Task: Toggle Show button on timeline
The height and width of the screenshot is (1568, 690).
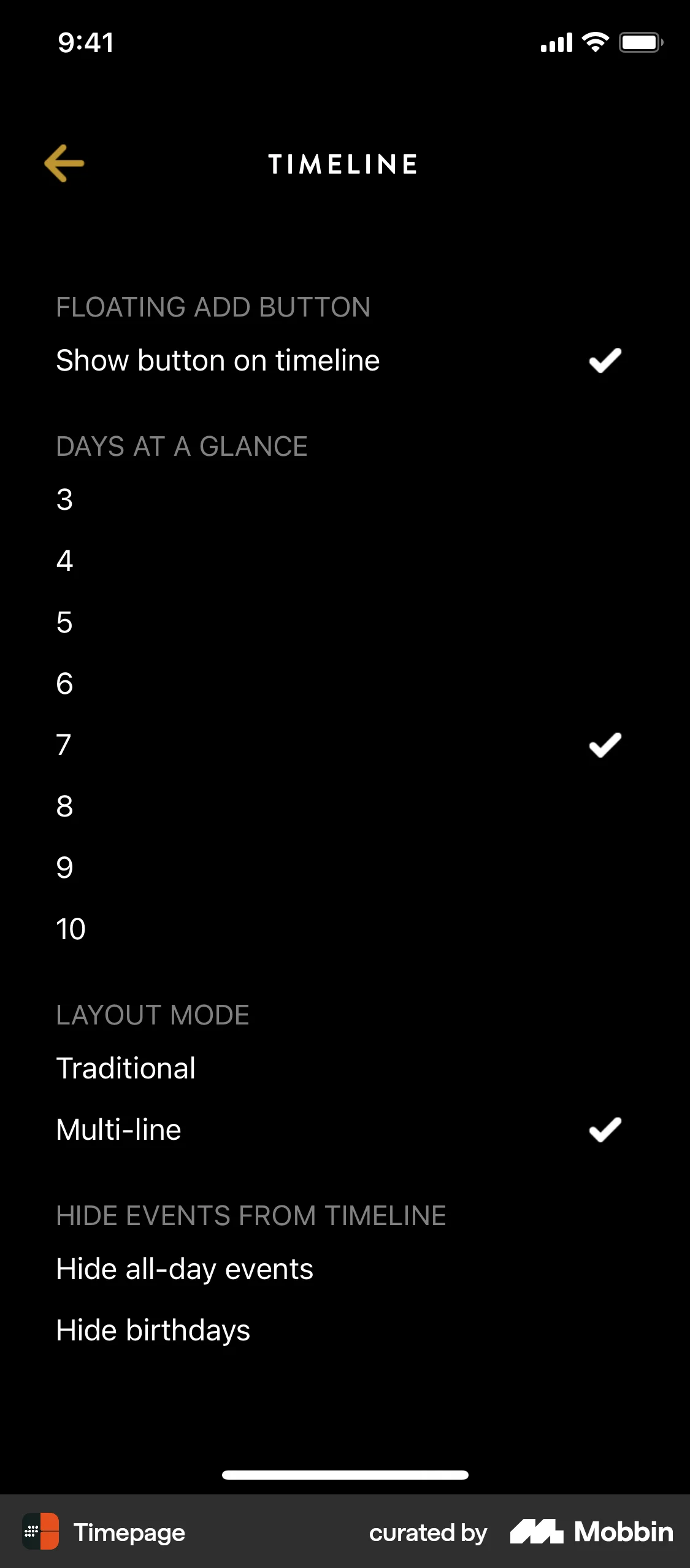Action: click(x=218, y=360)
